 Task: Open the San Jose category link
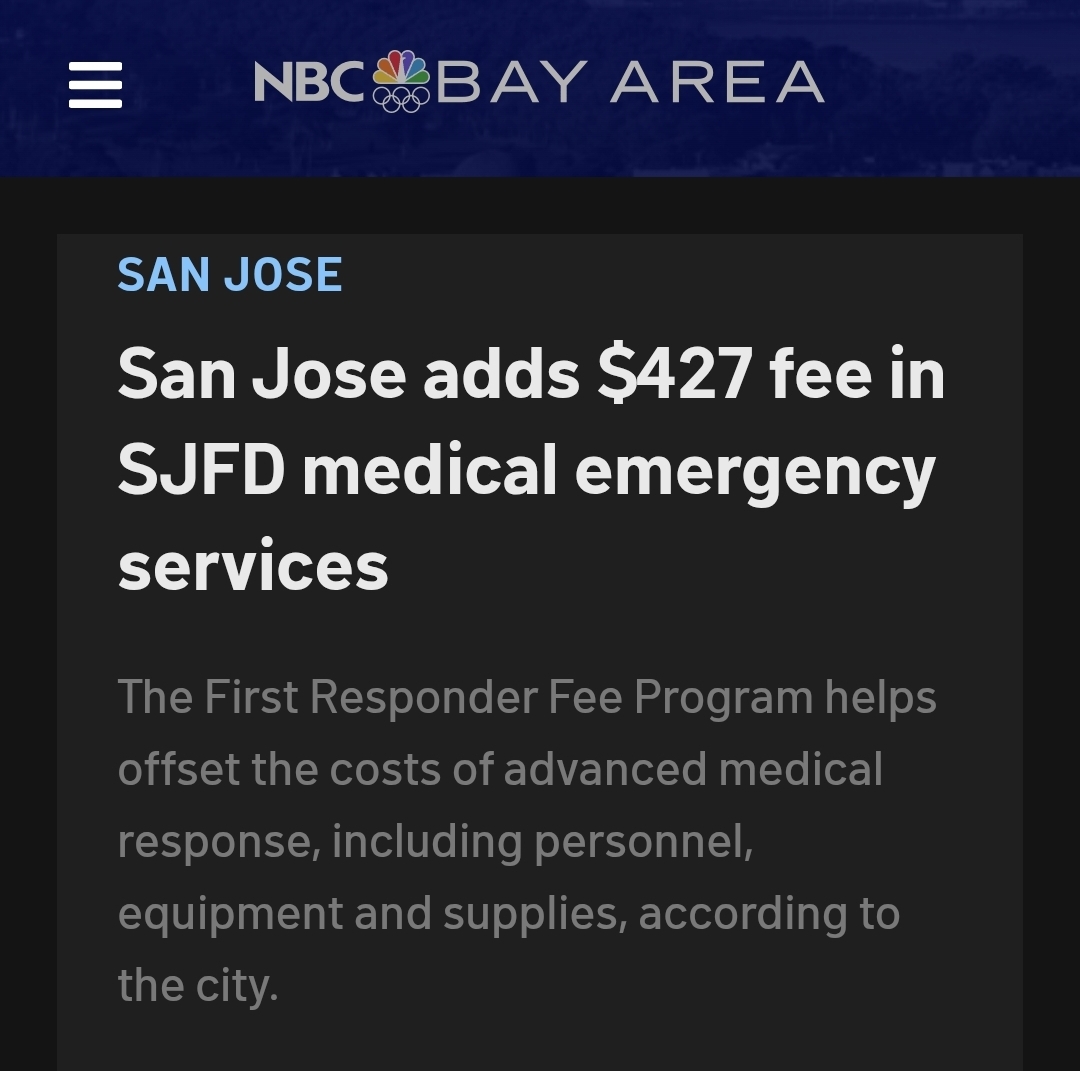click(x=230, y=275)
